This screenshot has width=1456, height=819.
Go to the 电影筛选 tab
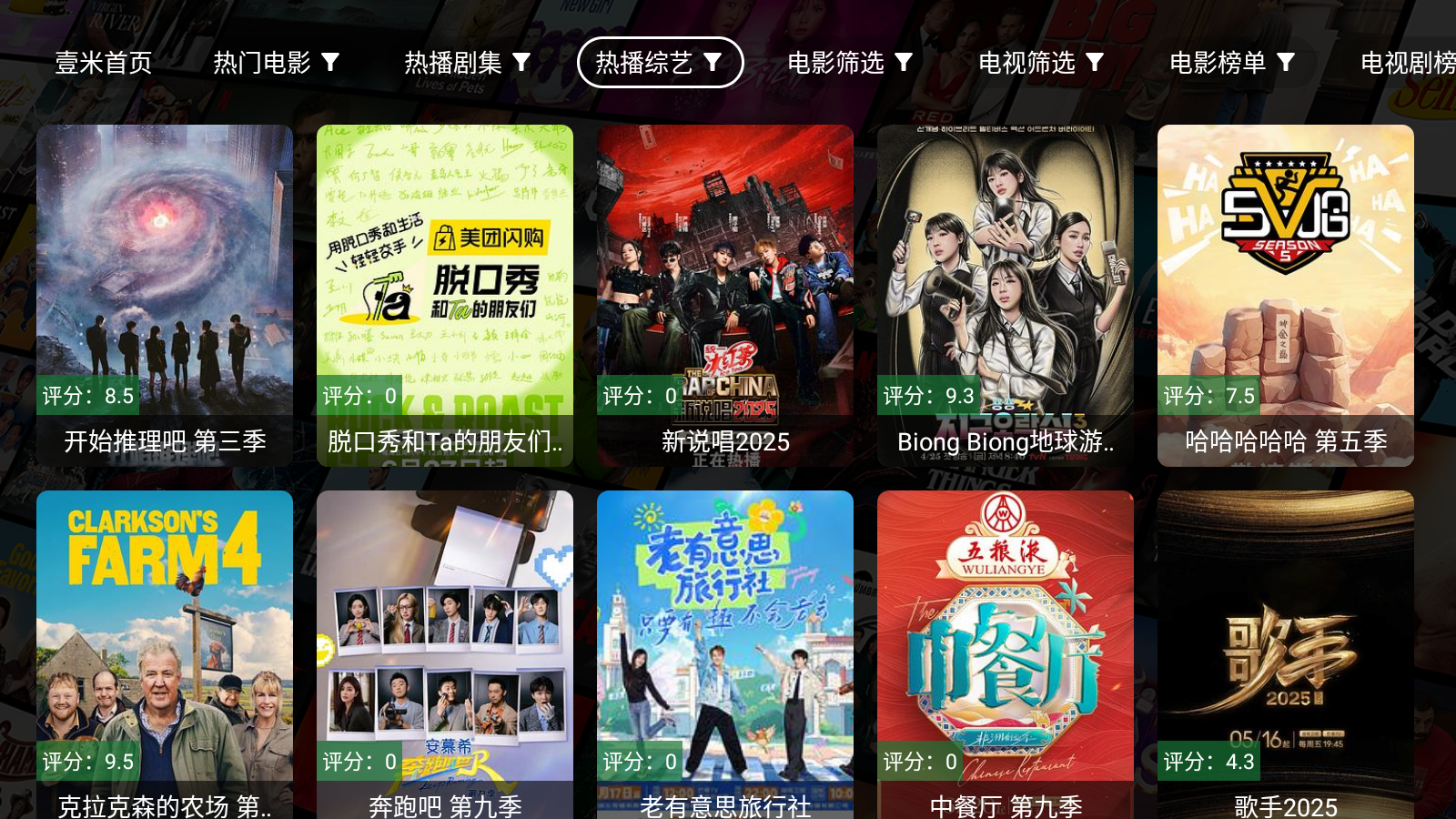[849, 63]
